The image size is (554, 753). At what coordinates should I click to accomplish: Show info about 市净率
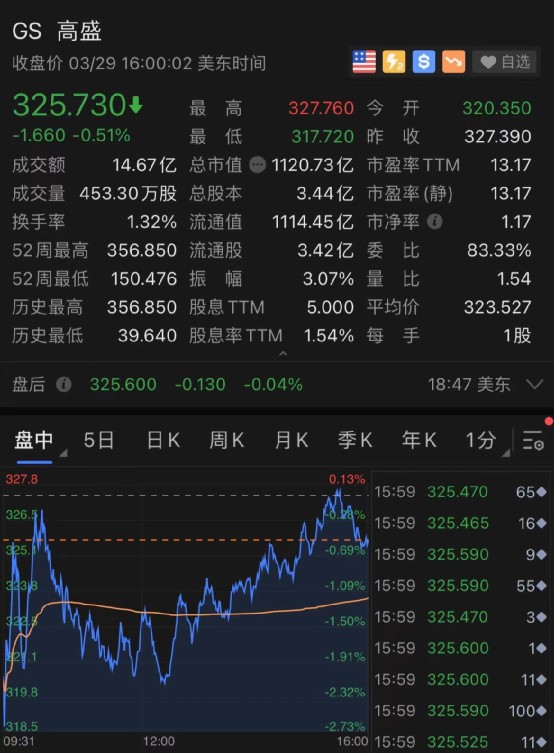[434, 222]
